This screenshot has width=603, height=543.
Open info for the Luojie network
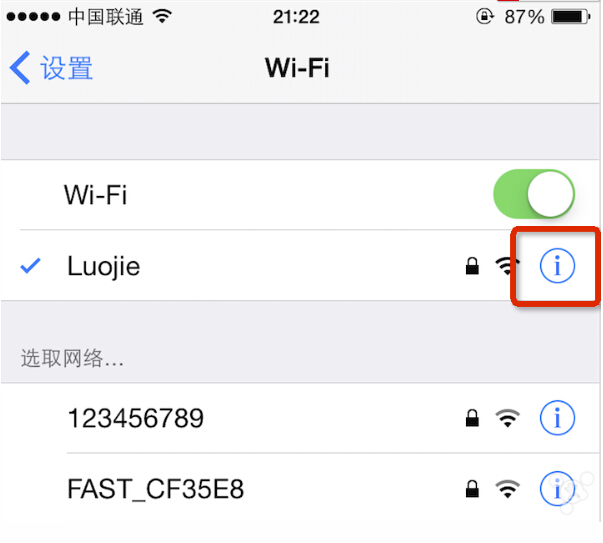[x=558, y=266]
